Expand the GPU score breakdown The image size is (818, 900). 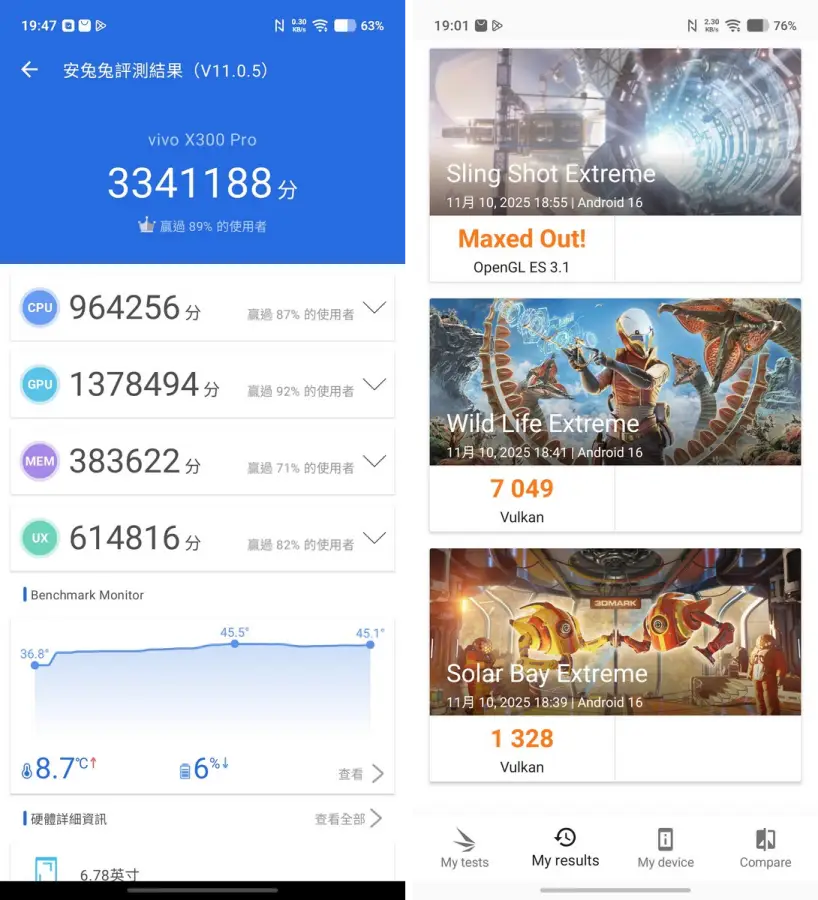coord(374,384)
